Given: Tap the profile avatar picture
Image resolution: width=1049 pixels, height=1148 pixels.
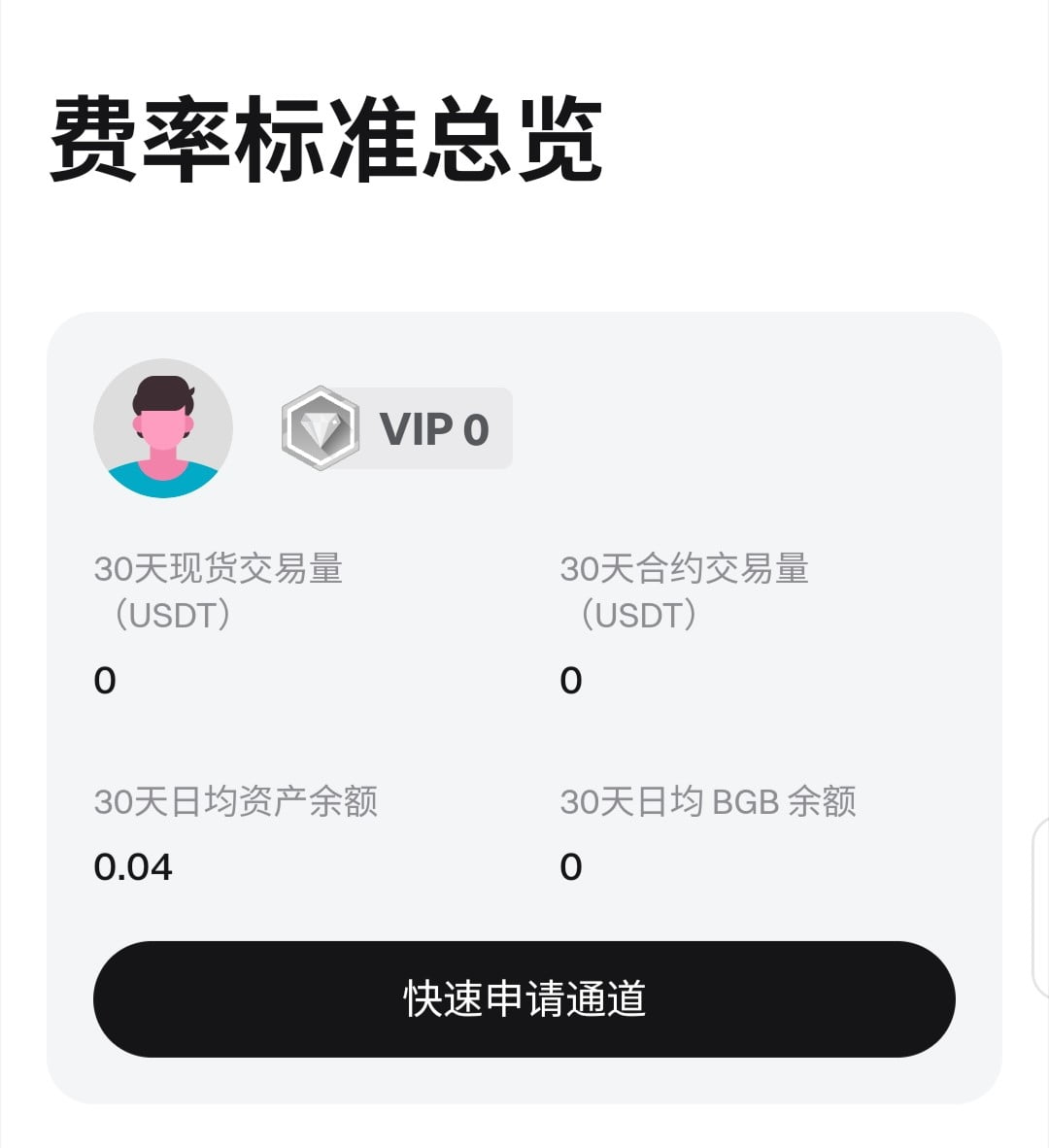Looking at the screenshot, I should point(163,428).
